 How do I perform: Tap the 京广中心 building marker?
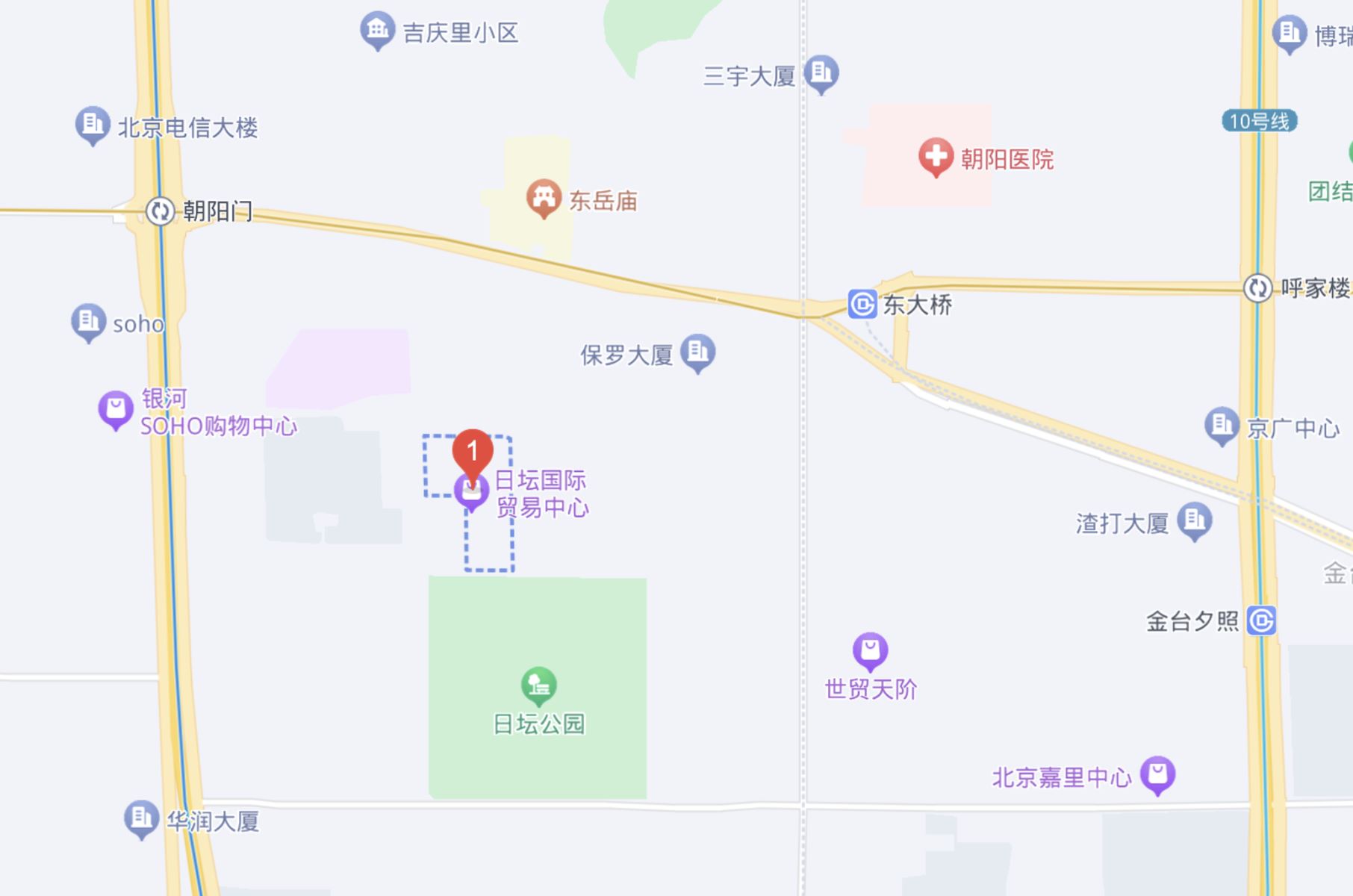1222,426
